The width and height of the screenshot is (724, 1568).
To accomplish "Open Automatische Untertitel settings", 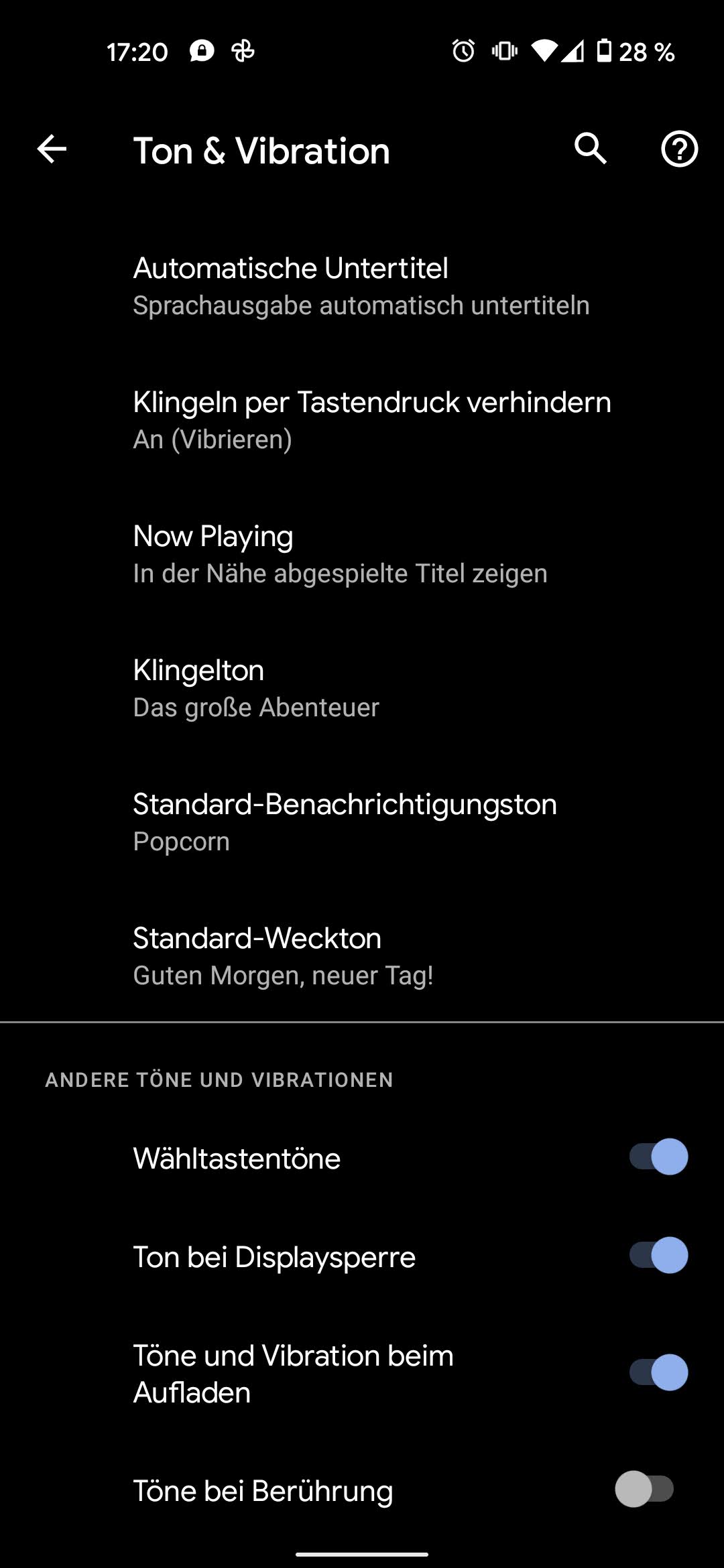I will point(362,286).
